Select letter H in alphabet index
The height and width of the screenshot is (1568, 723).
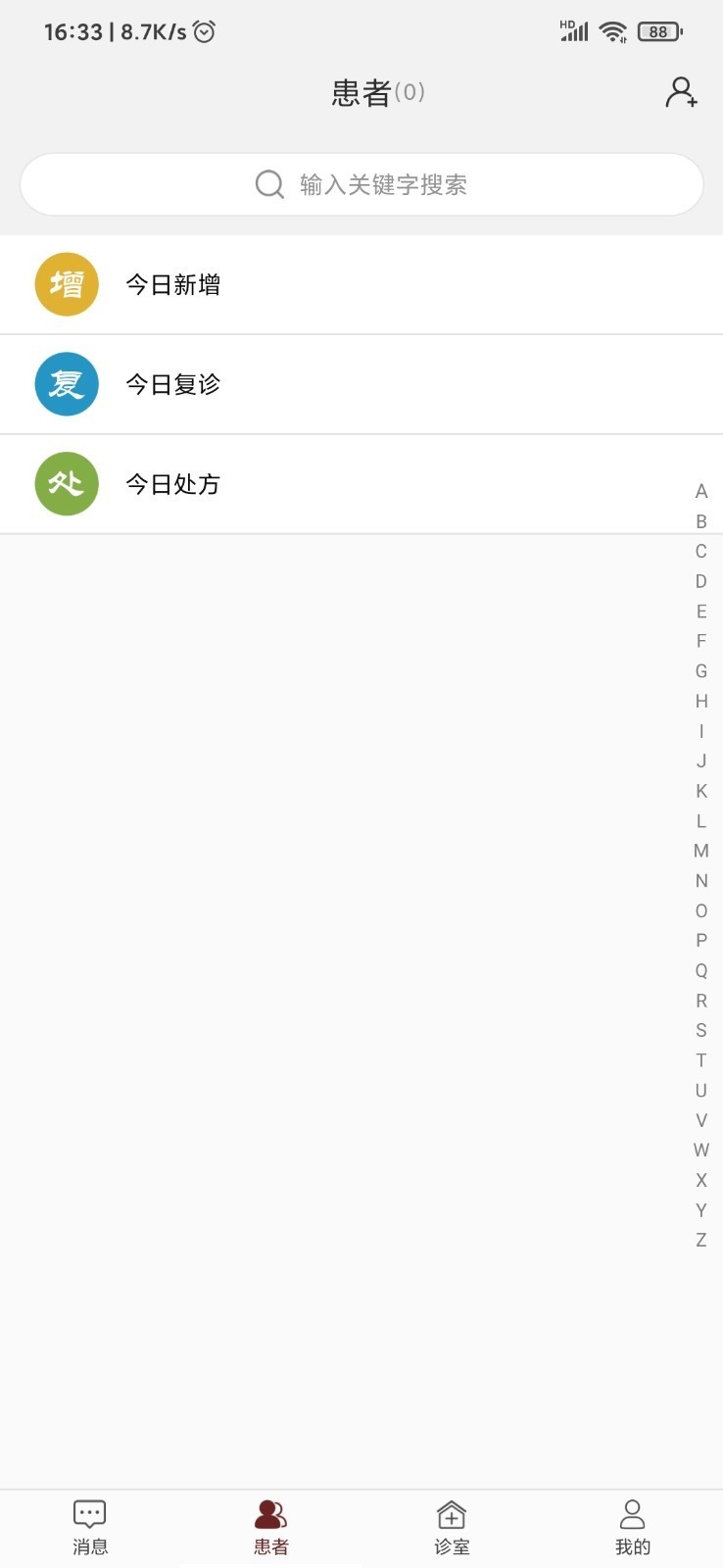701,701
